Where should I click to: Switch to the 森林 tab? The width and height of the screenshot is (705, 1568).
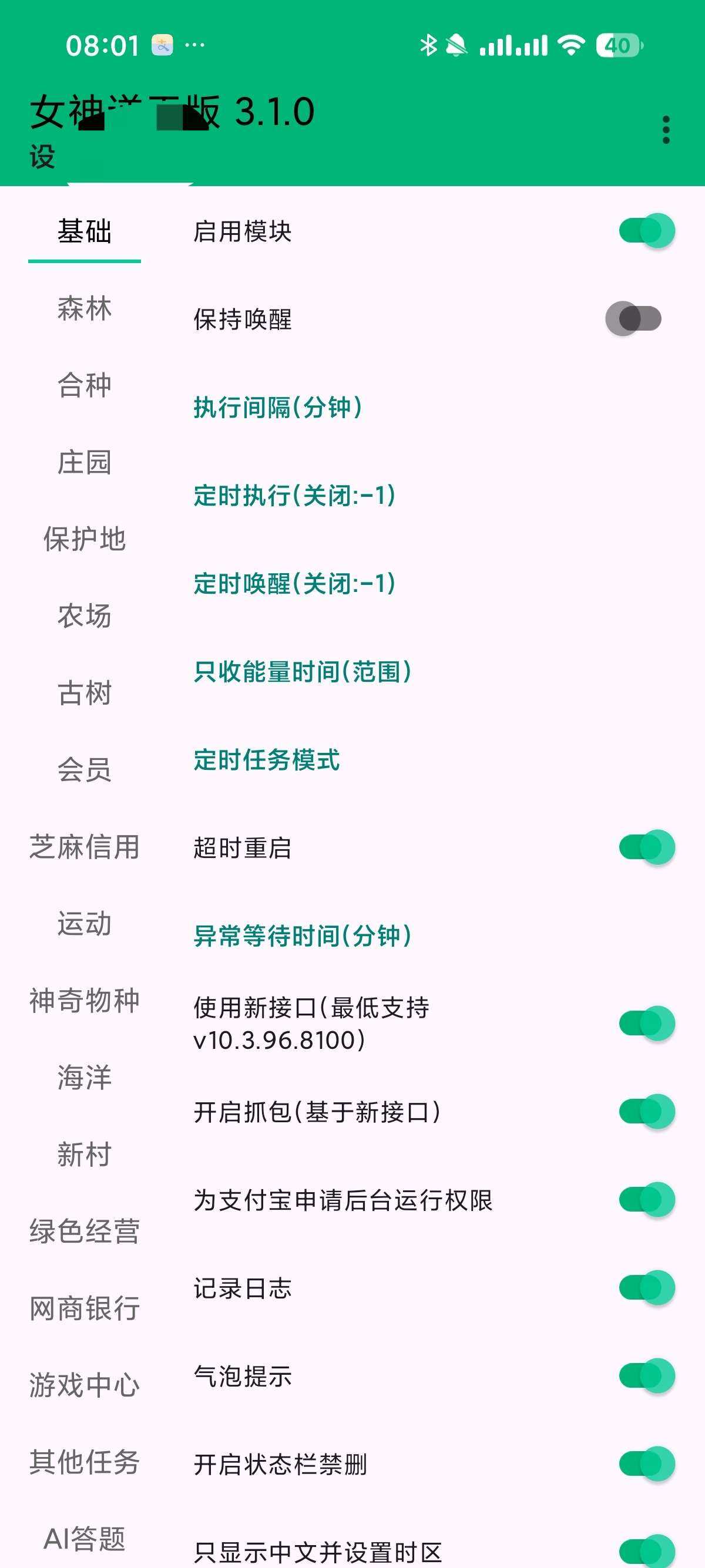coord(85,308)
